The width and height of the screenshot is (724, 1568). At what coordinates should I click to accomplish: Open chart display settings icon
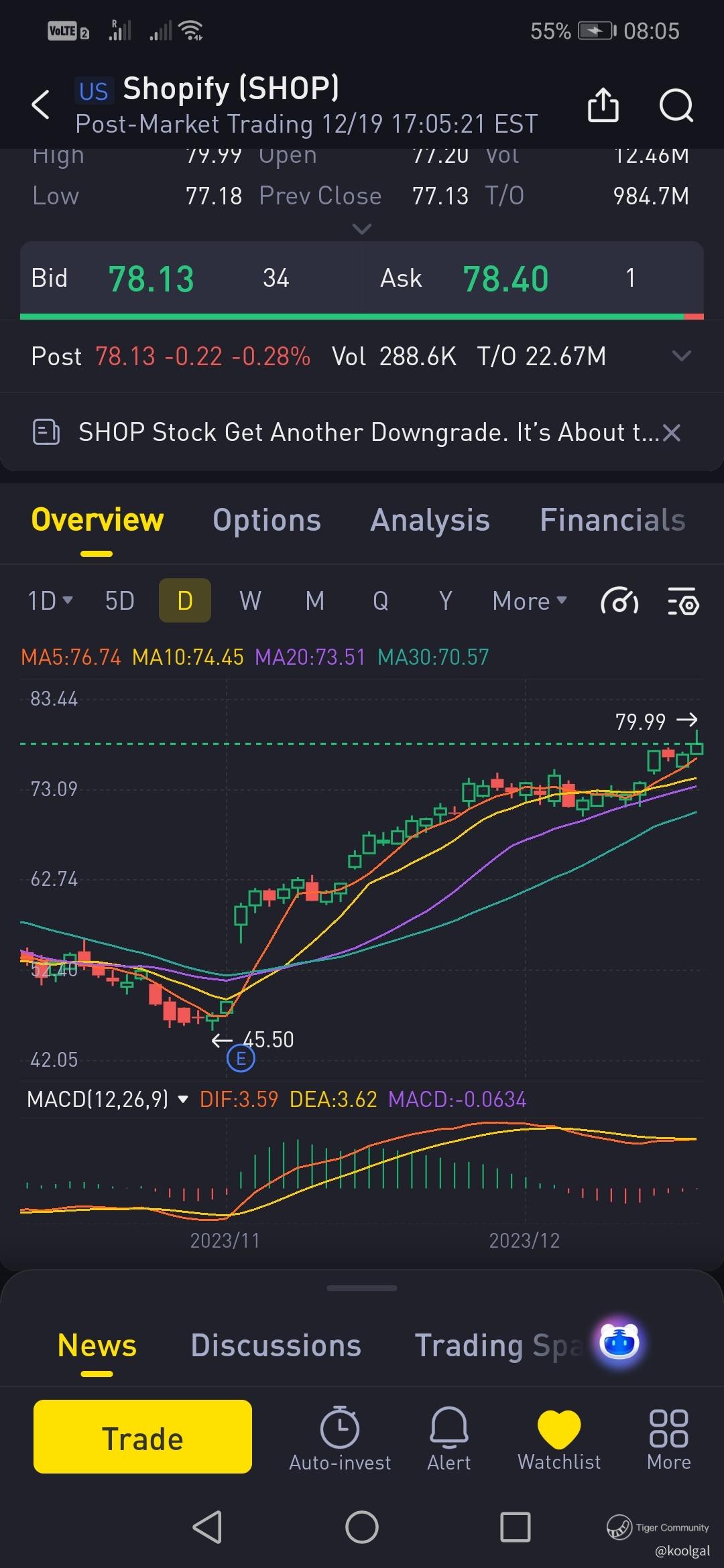683,601
